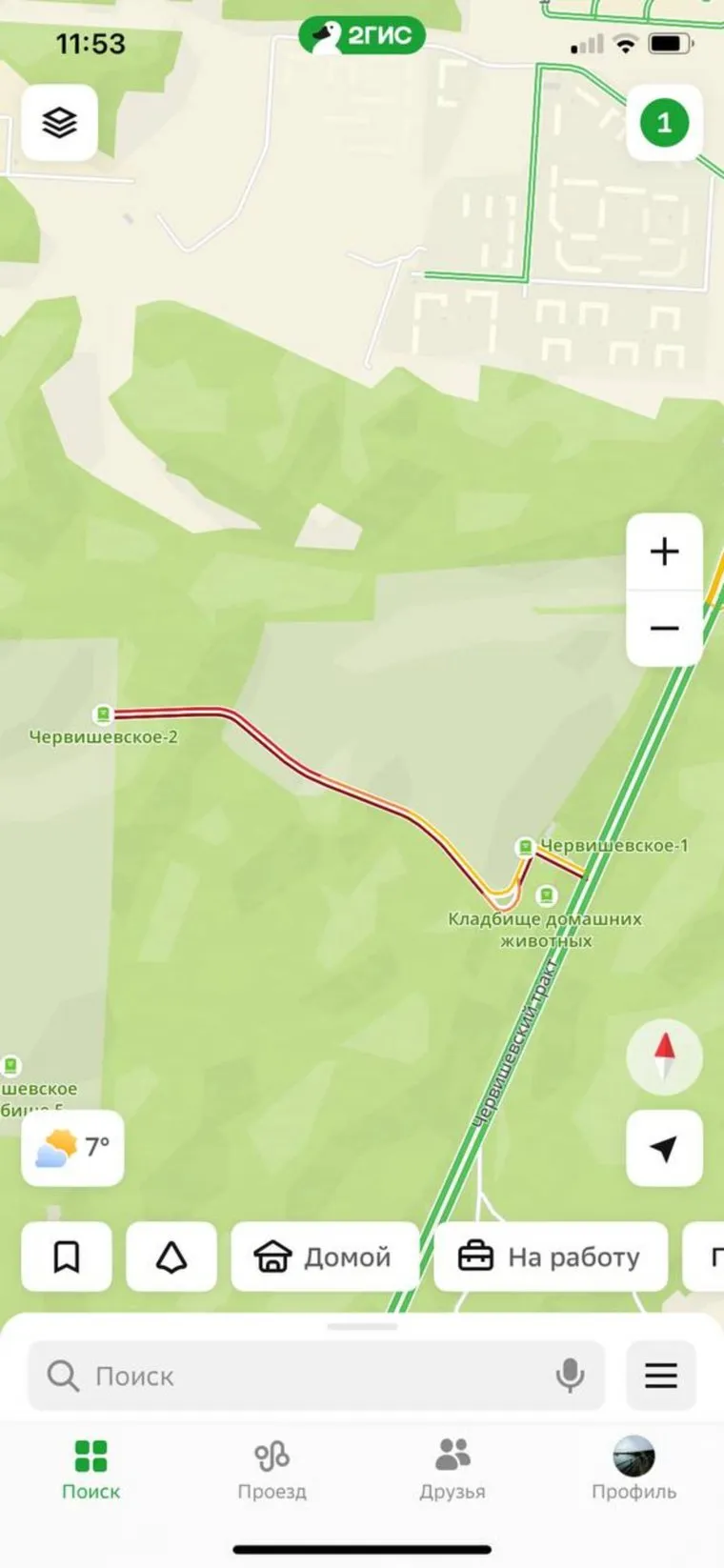This screenshot has width=724, height=1568.
Task: Open the weather widget showing 7°
Action: 72,1148
